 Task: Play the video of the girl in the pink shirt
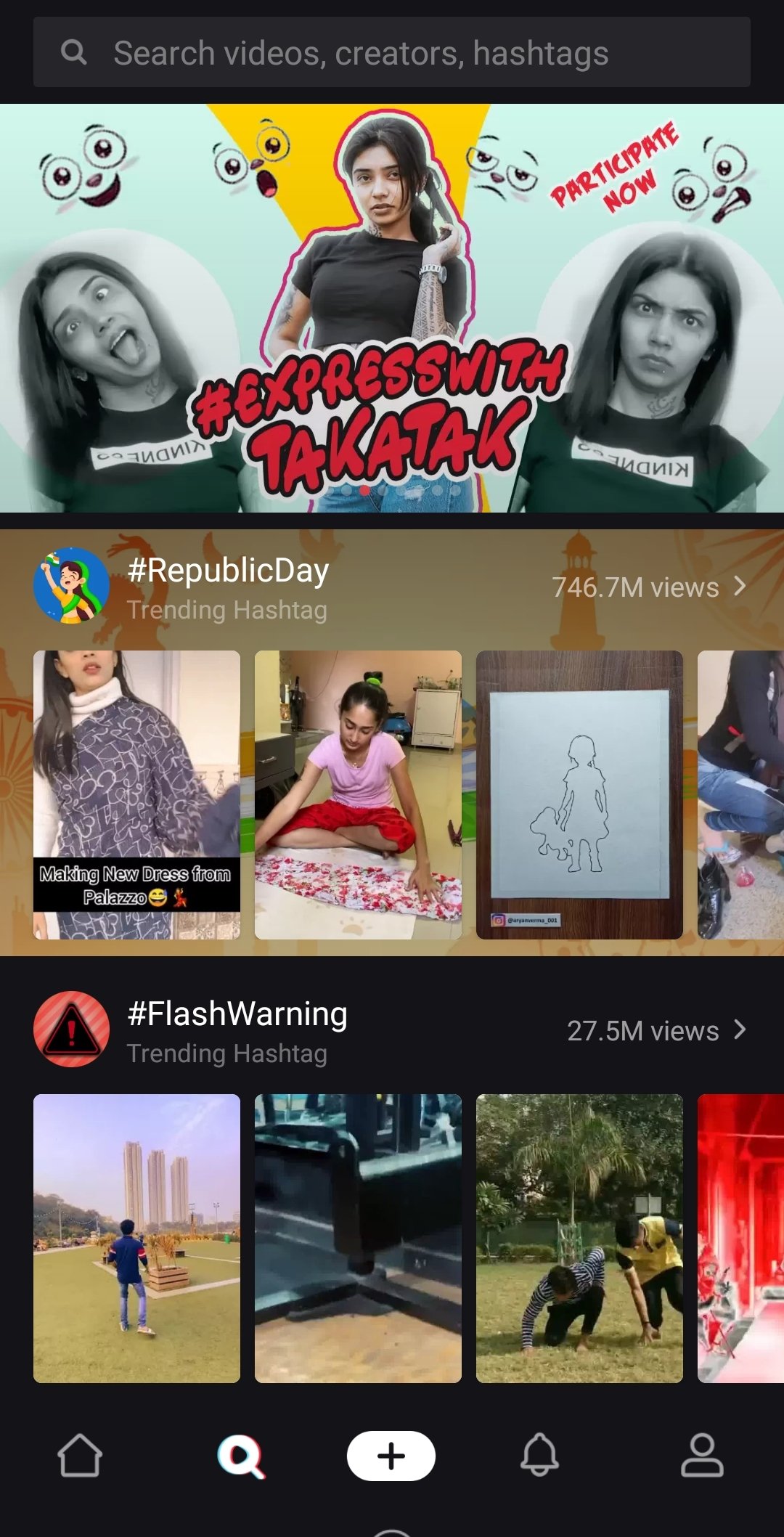click(358, 795)
